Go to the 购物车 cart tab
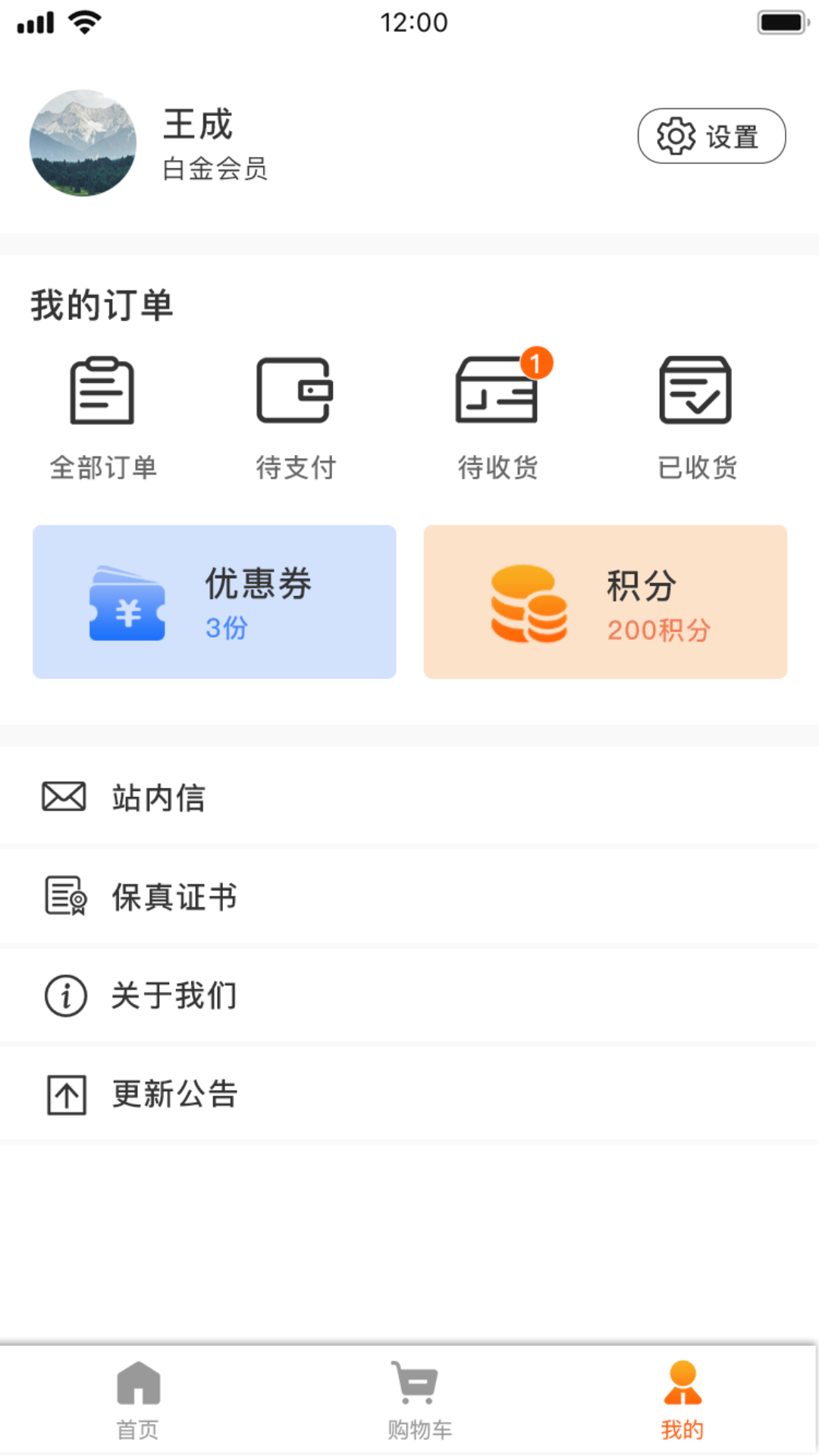Image resolution: width=819 pixels, height=1456 pixels. pos(419,1400)
